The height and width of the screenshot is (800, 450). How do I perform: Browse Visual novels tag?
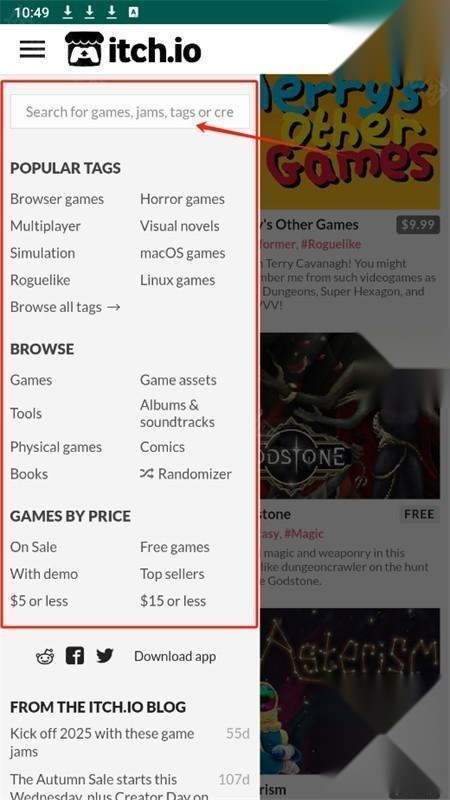[180, 226]
